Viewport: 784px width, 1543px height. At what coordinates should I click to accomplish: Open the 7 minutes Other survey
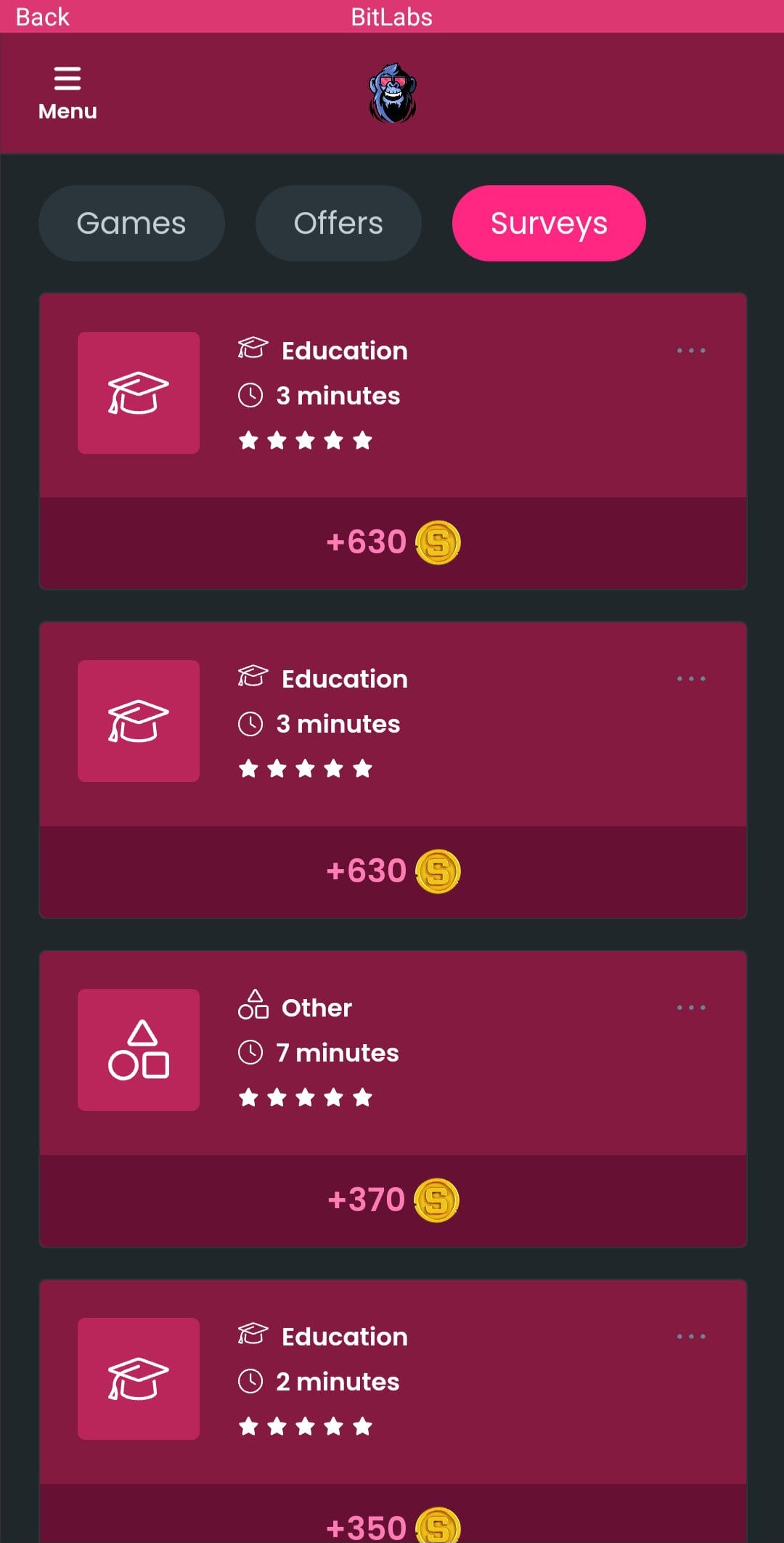coord(392,1053)
